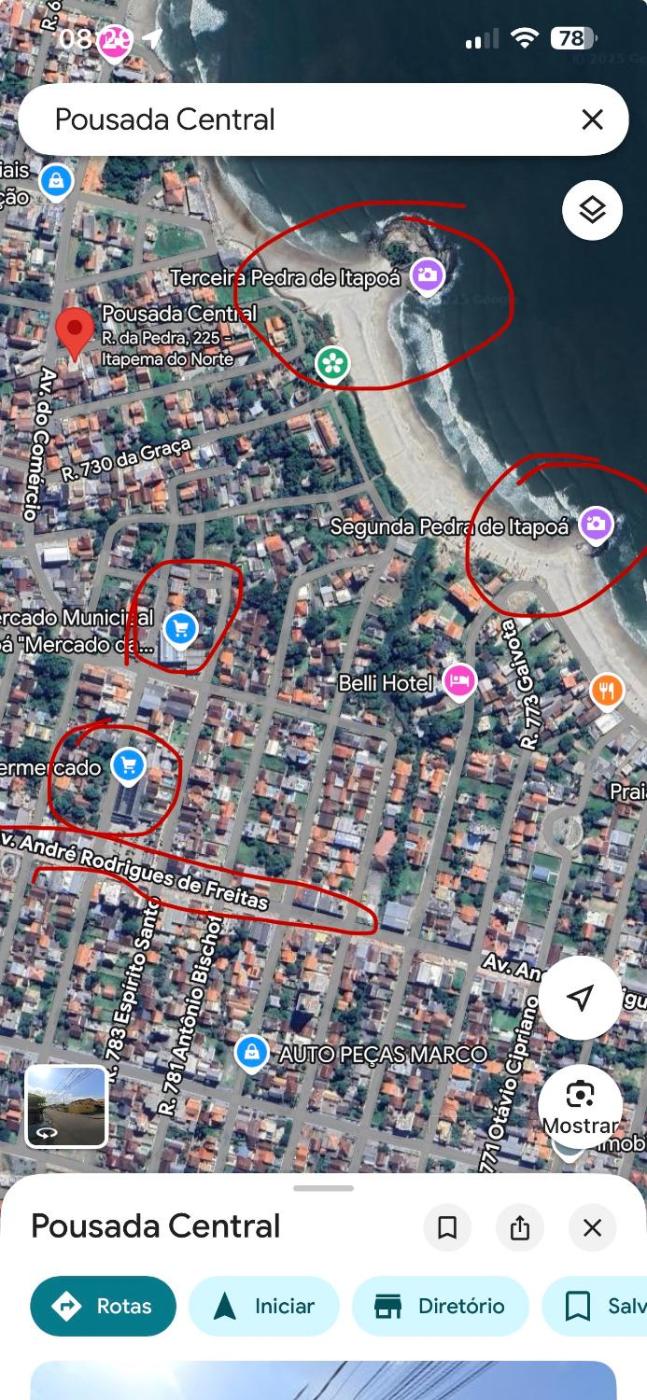Screen dimensions: 647x1400
Task: Start navigation with Iniciar
Action: click(x=264, y=1306)
